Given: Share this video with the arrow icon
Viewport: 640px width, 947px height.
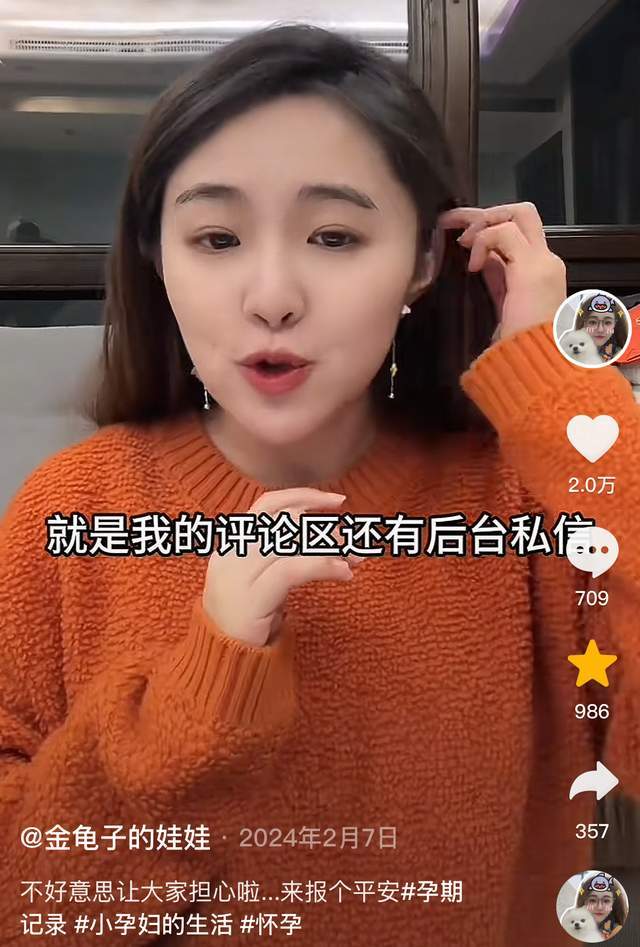Looking at the screenshot, I should tap(593, 782).
